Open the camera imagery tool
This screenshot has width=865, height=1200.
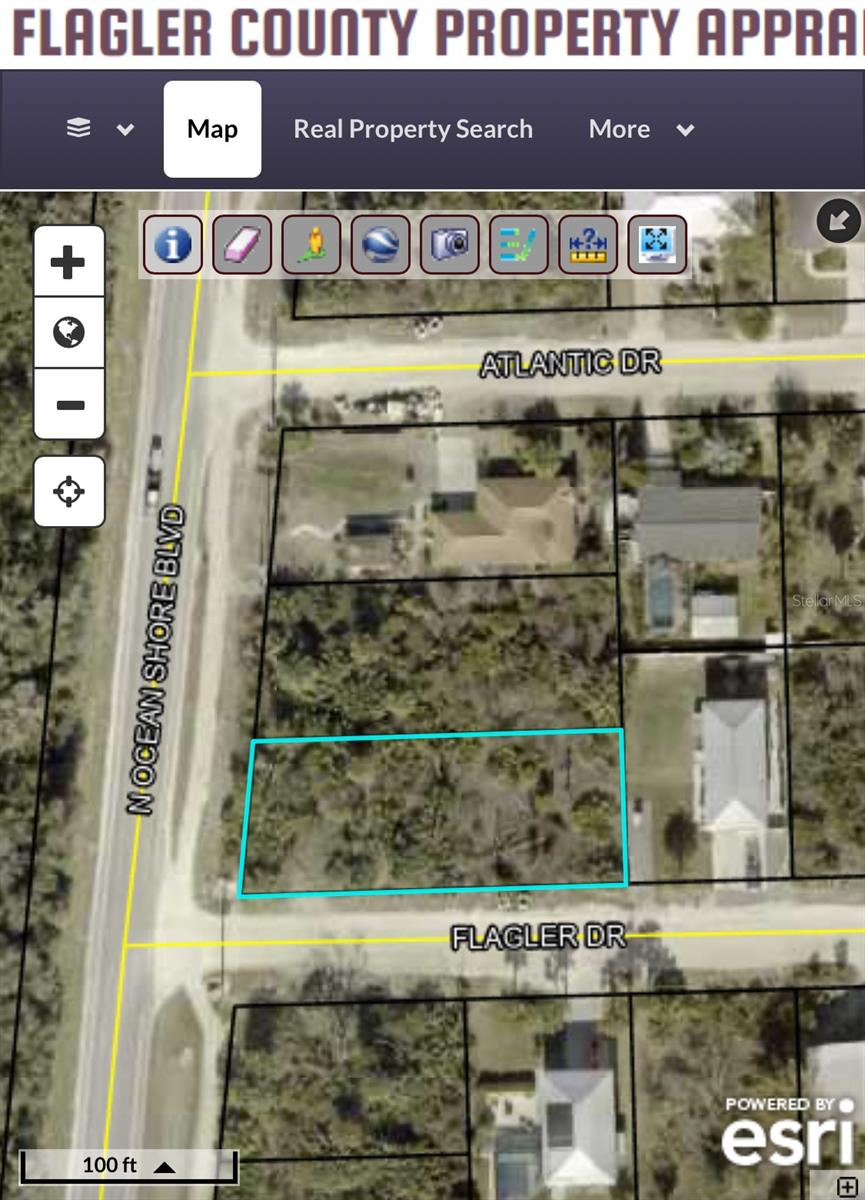[x=449, y=244]
